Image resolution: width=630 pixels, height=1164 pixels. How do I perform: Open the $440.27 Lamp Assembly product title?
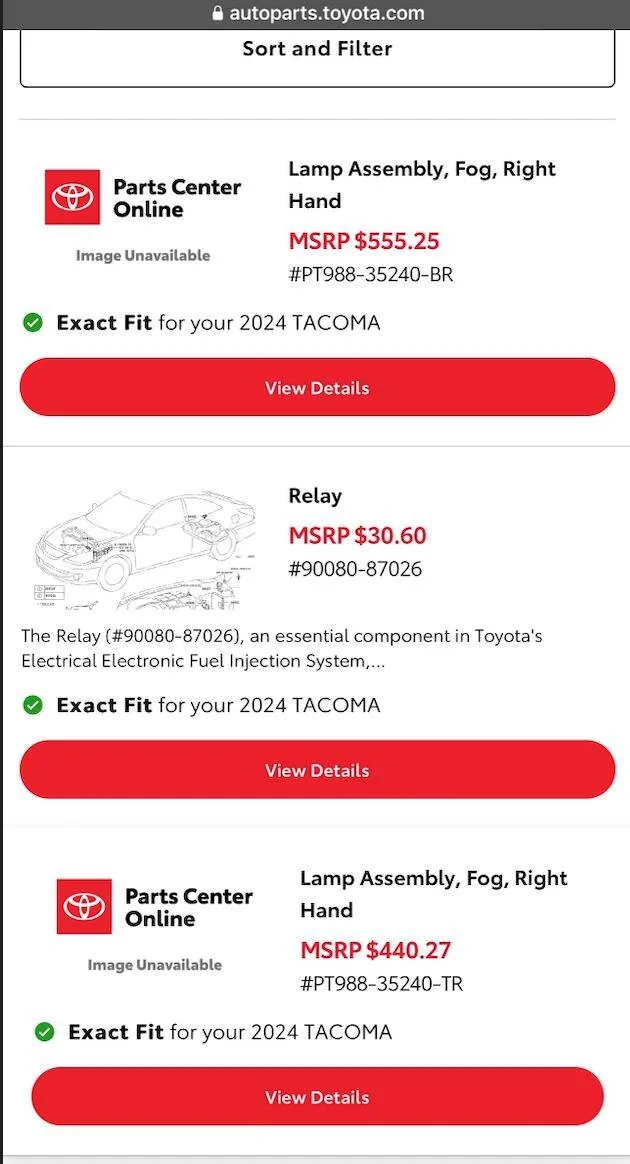click(433, 893)
